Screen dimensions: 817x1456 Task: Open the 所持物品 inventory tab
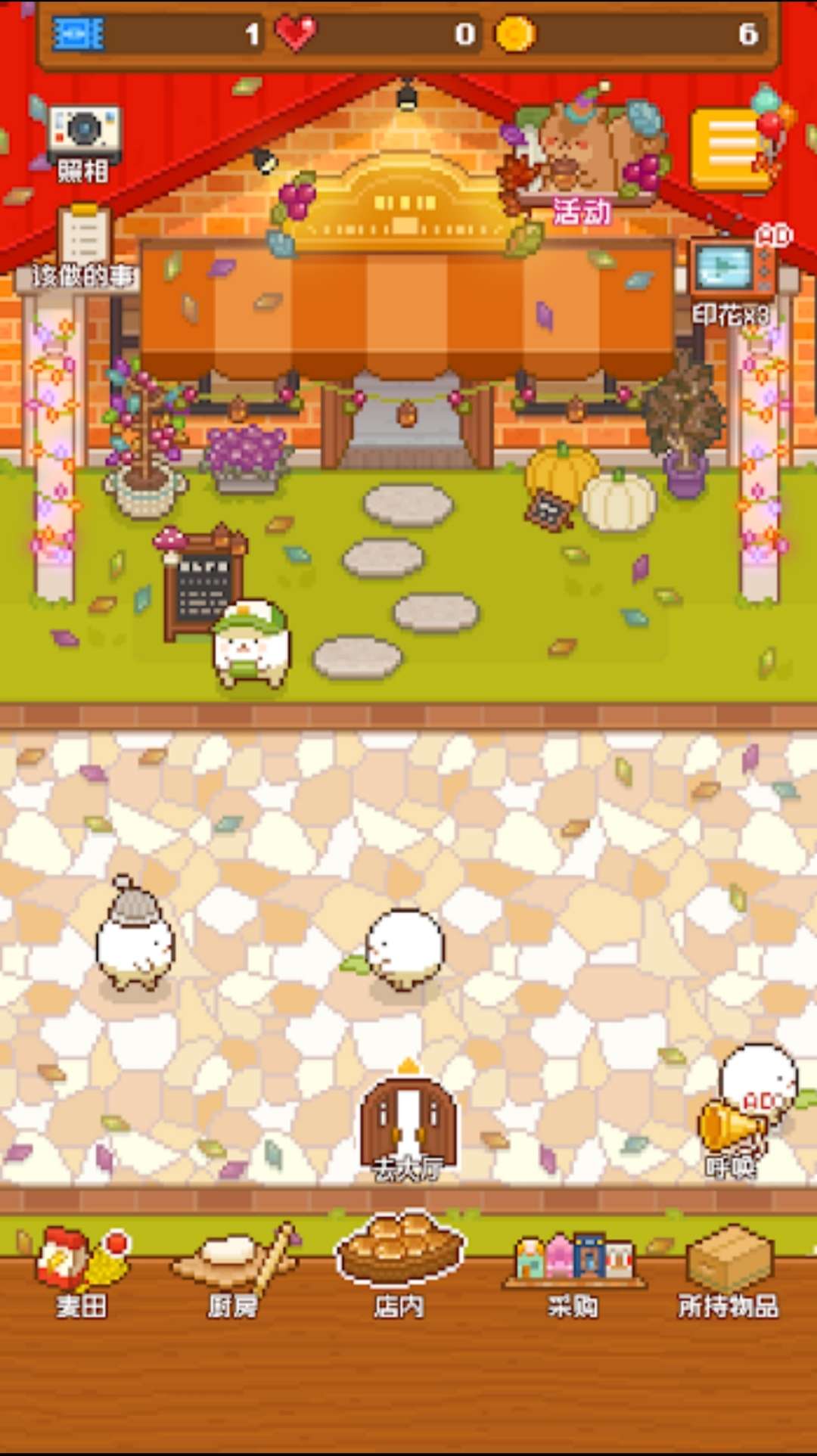pos(728,1271)
